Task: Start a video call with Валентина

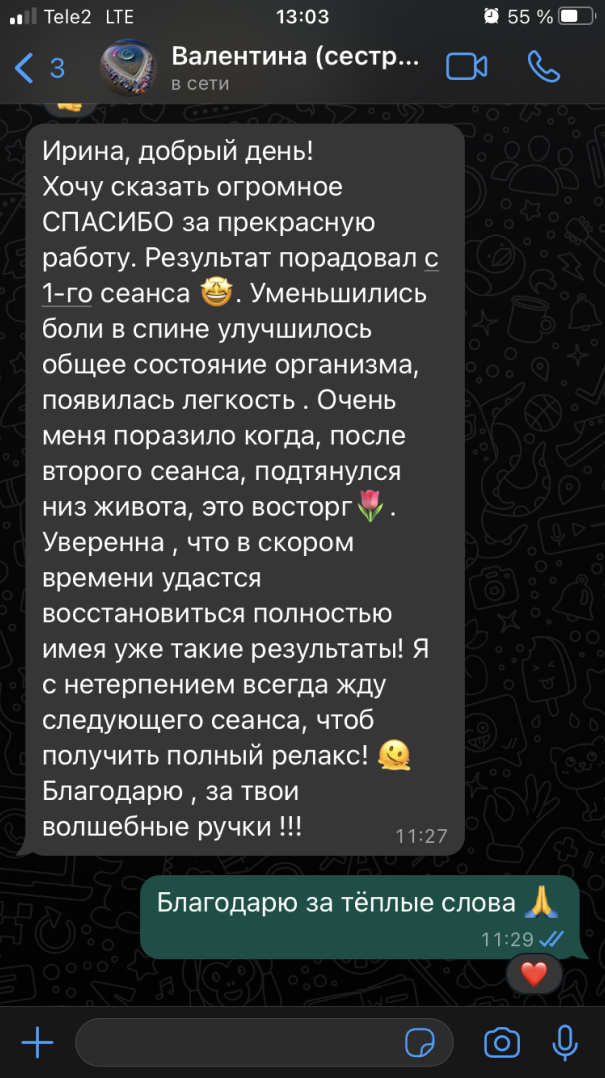Action: 466,68
